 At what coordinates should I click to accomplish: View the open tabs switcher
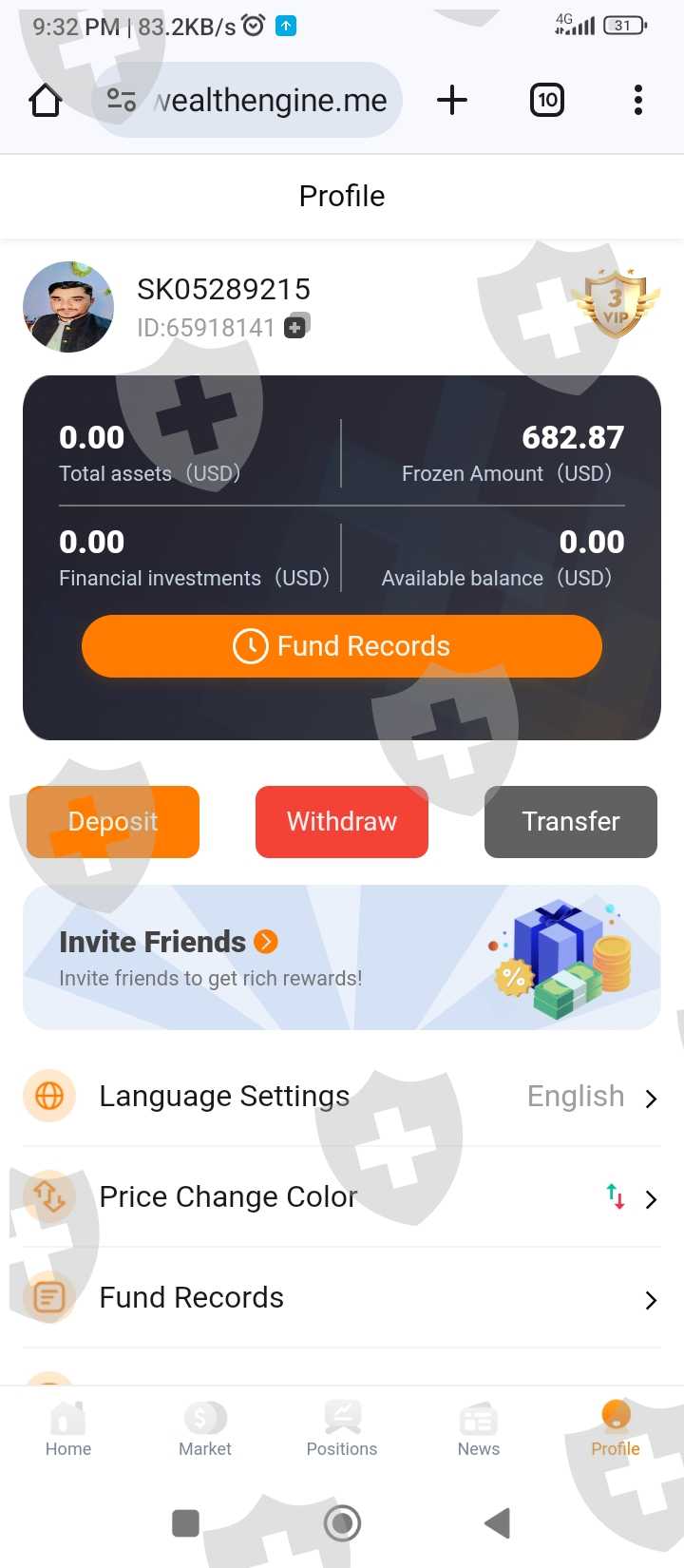547,100
